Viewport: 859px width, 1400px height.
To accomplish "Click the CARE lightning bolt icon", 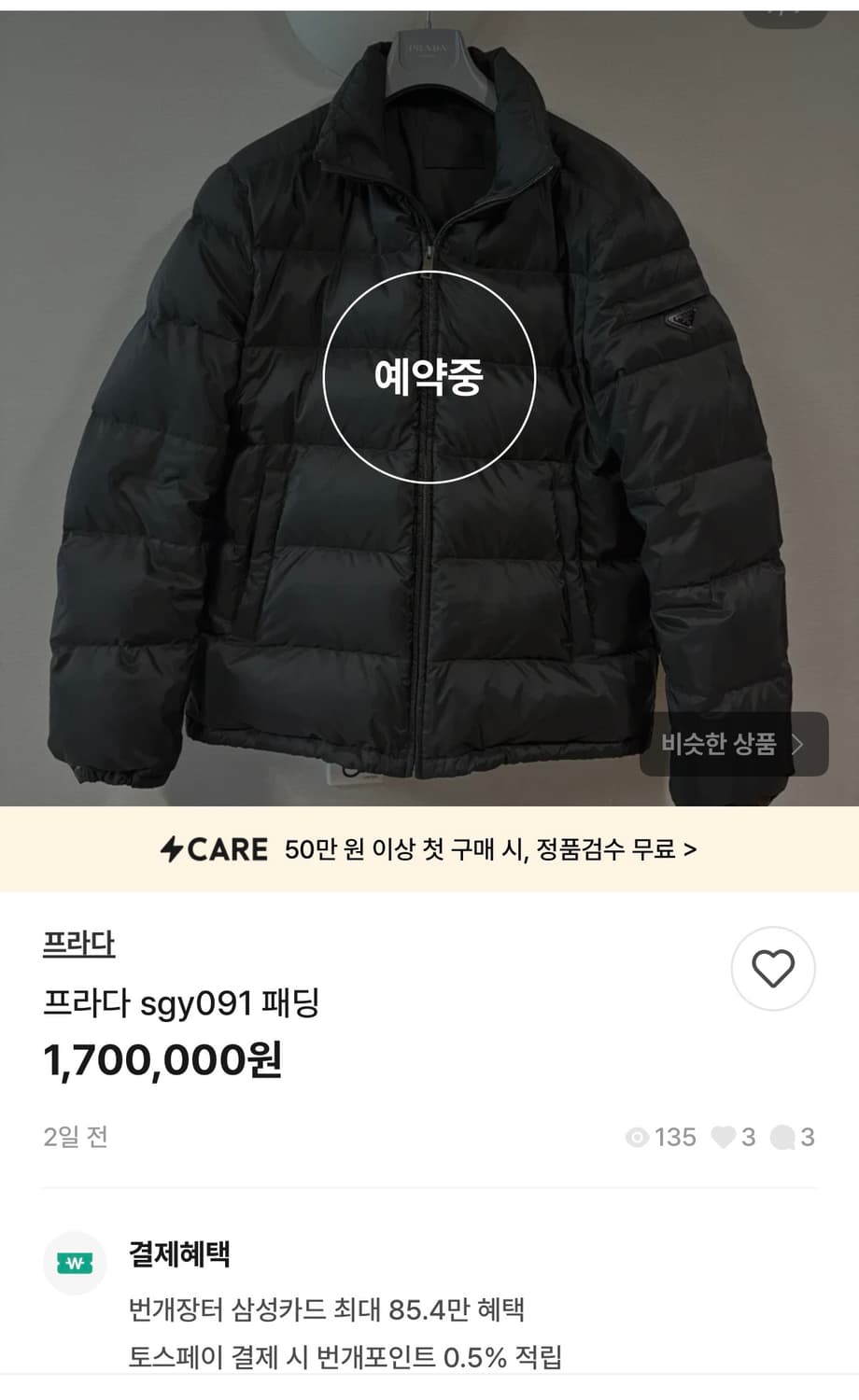I will point(166,850).
